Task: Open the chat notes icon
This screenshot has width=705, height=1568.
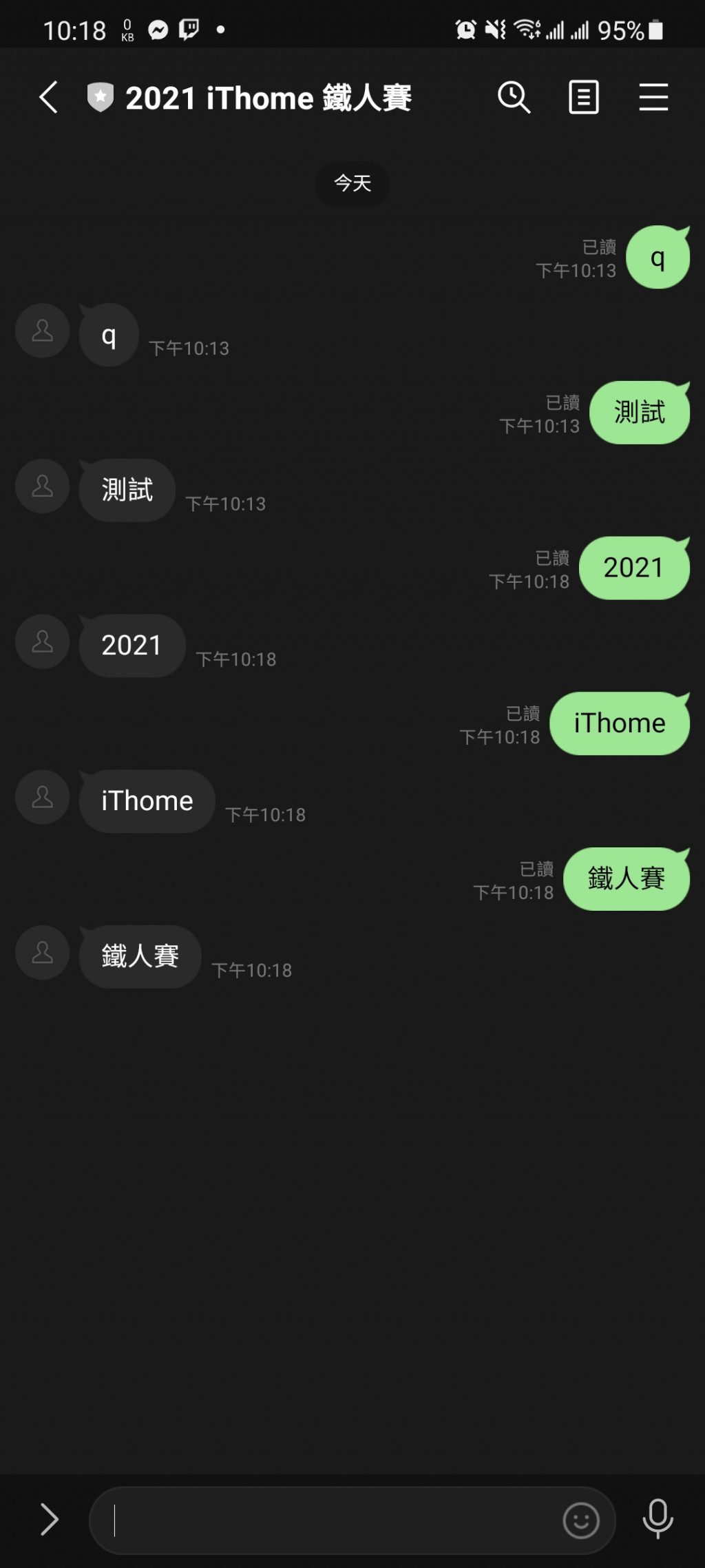Action: point(583,97)
